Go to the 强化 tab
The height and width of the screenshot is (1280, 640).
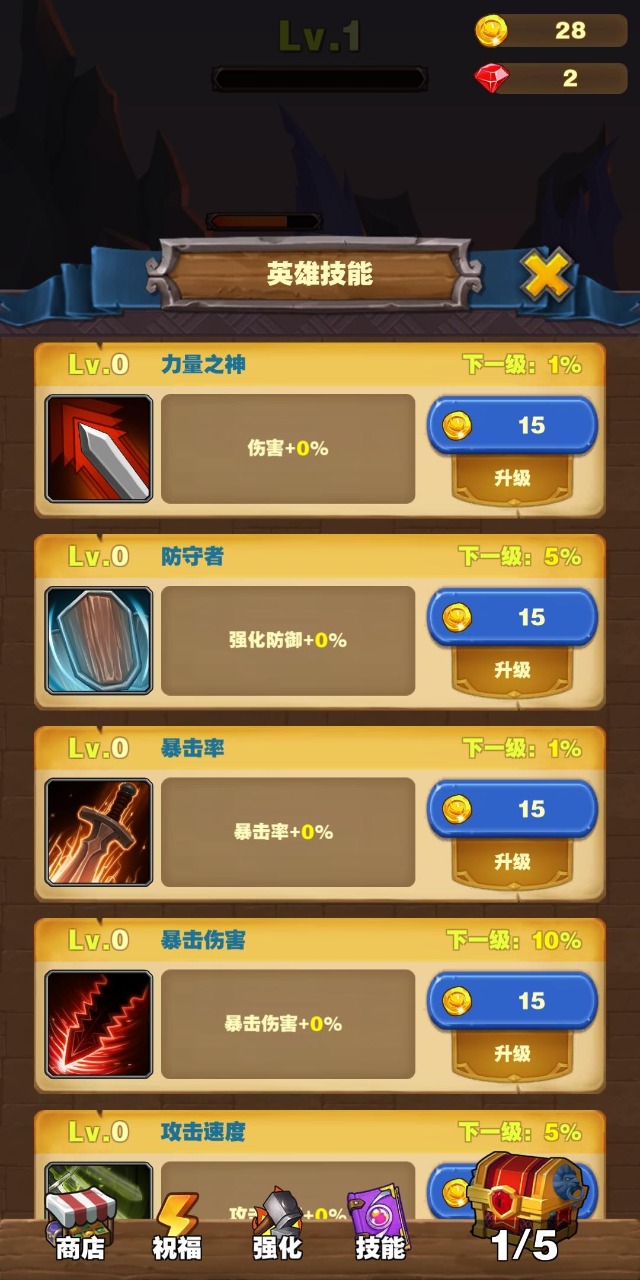point(278,1227)
